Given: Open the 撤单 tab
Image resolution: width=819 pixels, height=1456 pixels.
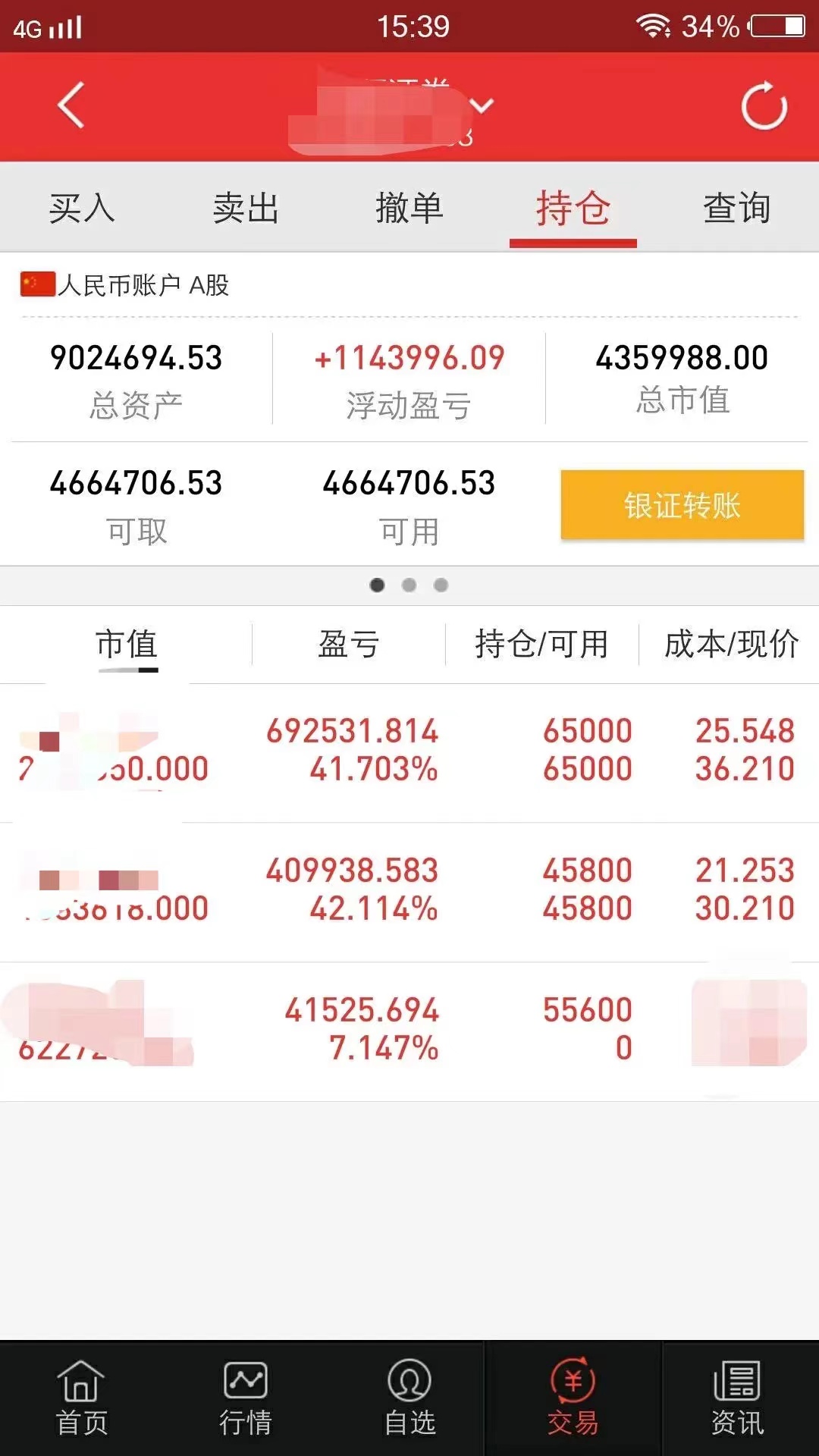Looking at the screenshot, I should (409, 208).
